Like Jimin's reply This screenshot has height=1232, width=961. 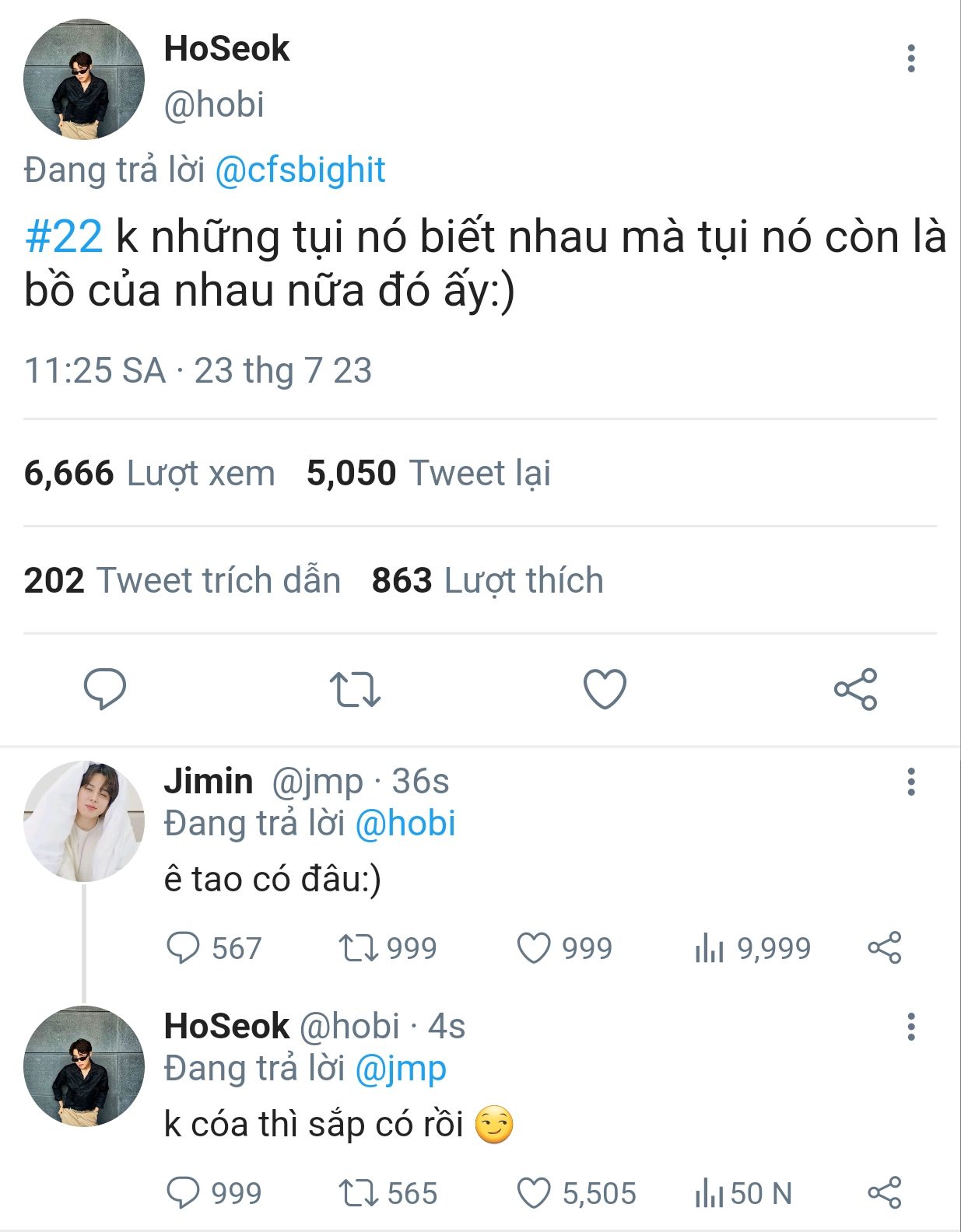click(x=535, y=948)
